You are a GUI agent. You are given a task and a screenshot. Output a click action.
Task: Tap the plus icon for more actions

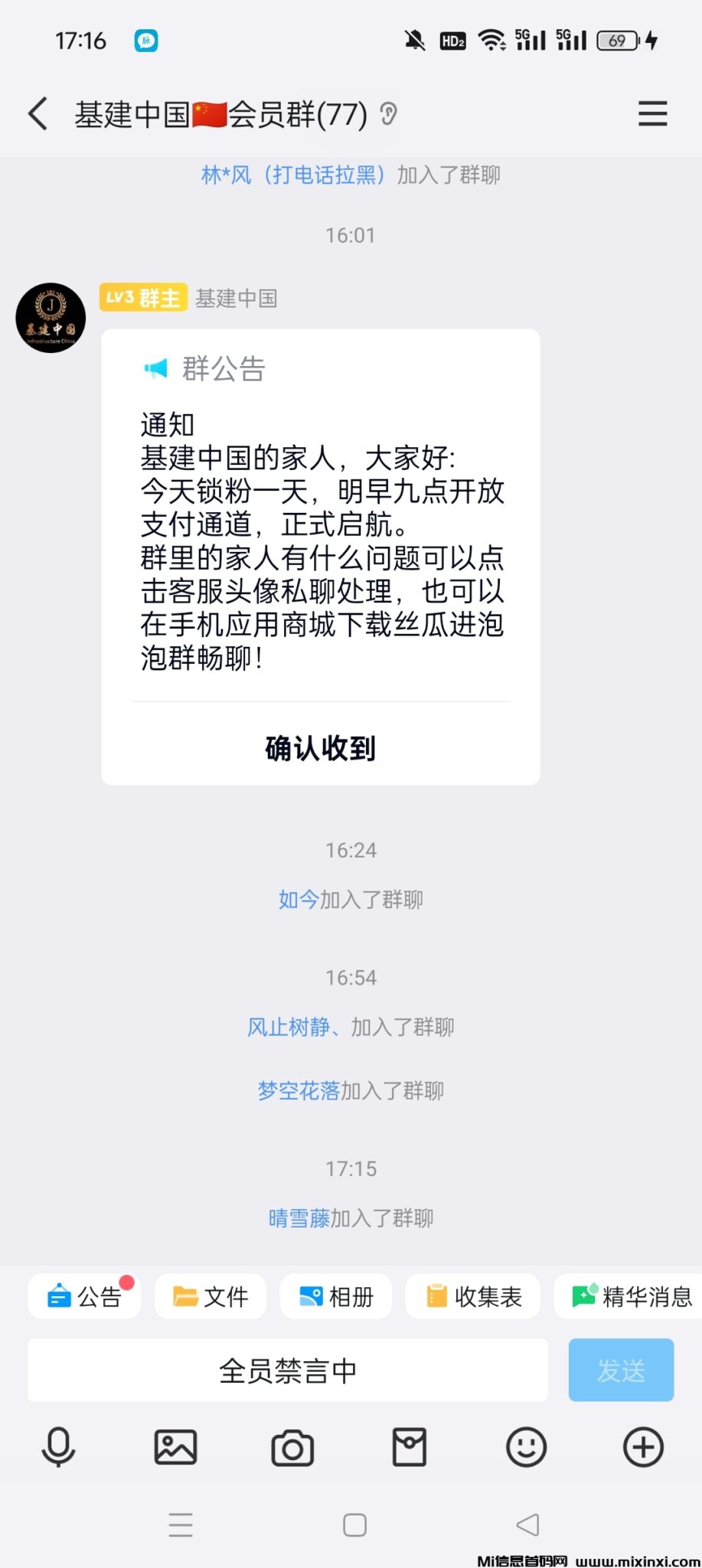[642, 1446]
